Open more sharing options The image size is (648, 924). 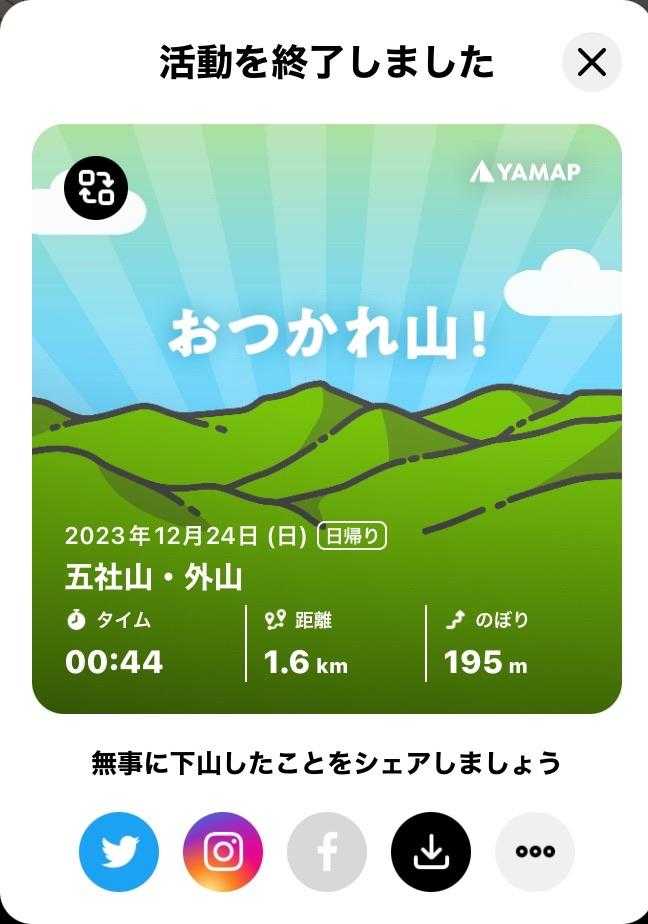(535, 852)
